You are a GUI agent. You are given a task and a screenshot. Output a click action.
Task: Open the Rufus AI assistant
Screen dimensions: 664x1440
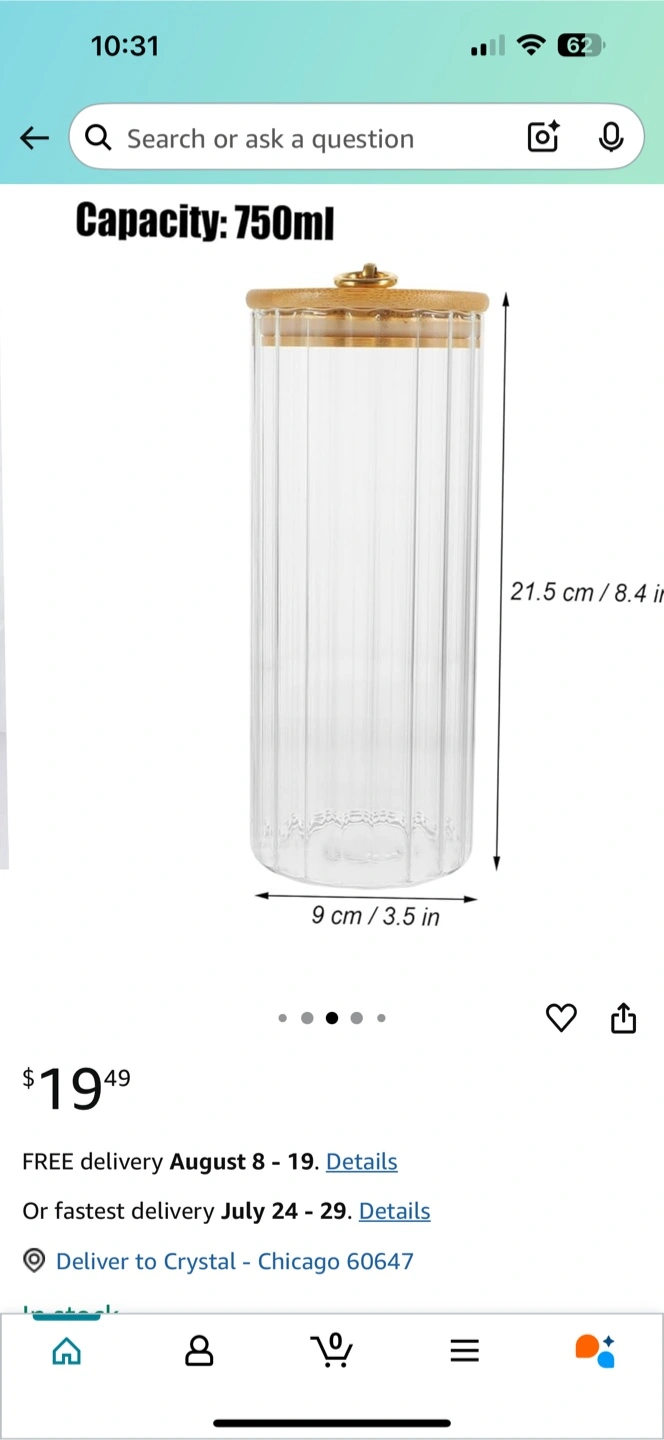click(x=596, y=1351)
